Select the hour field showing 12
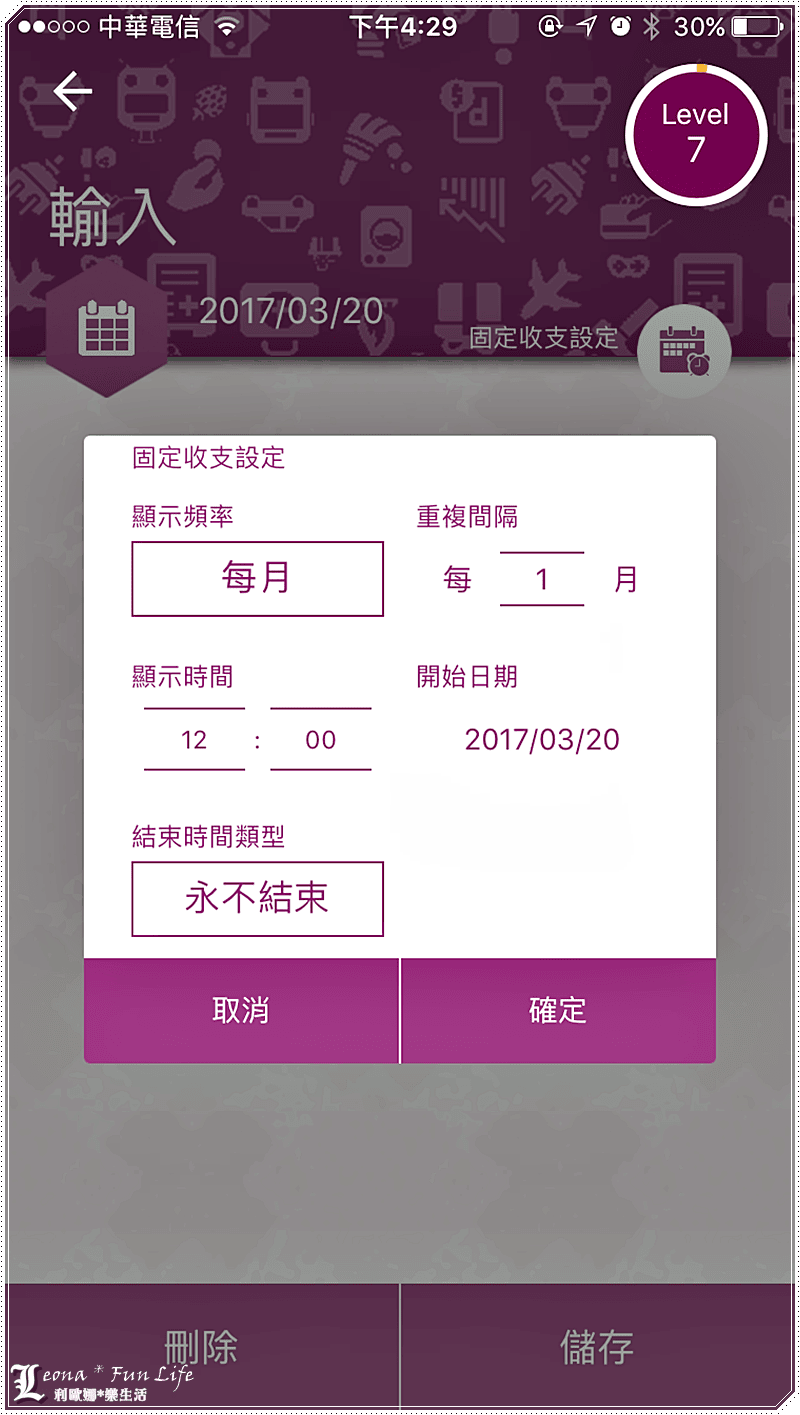This screenshot has height=1415, width=800. [194, 740]
